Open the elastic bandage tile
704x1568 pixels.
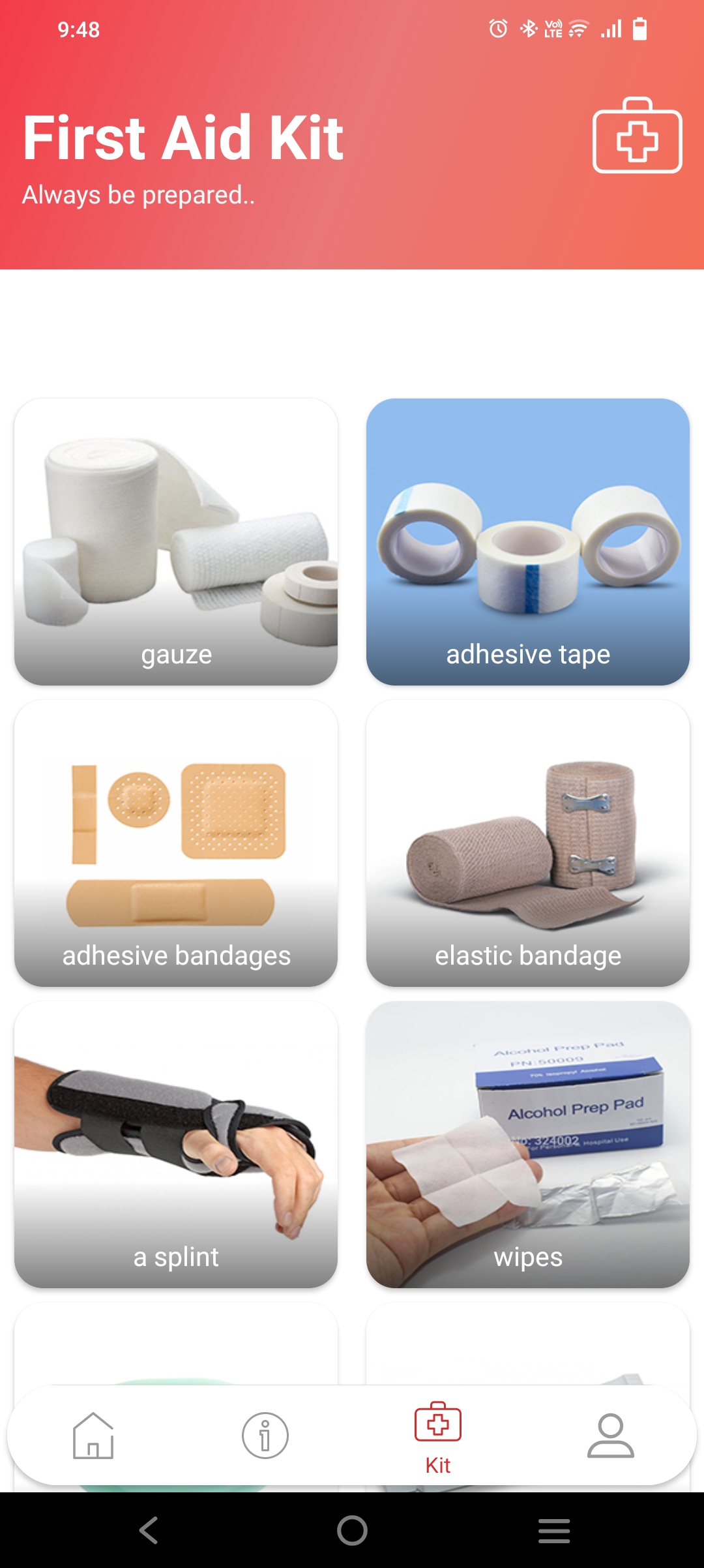click(x=528, y=843)
